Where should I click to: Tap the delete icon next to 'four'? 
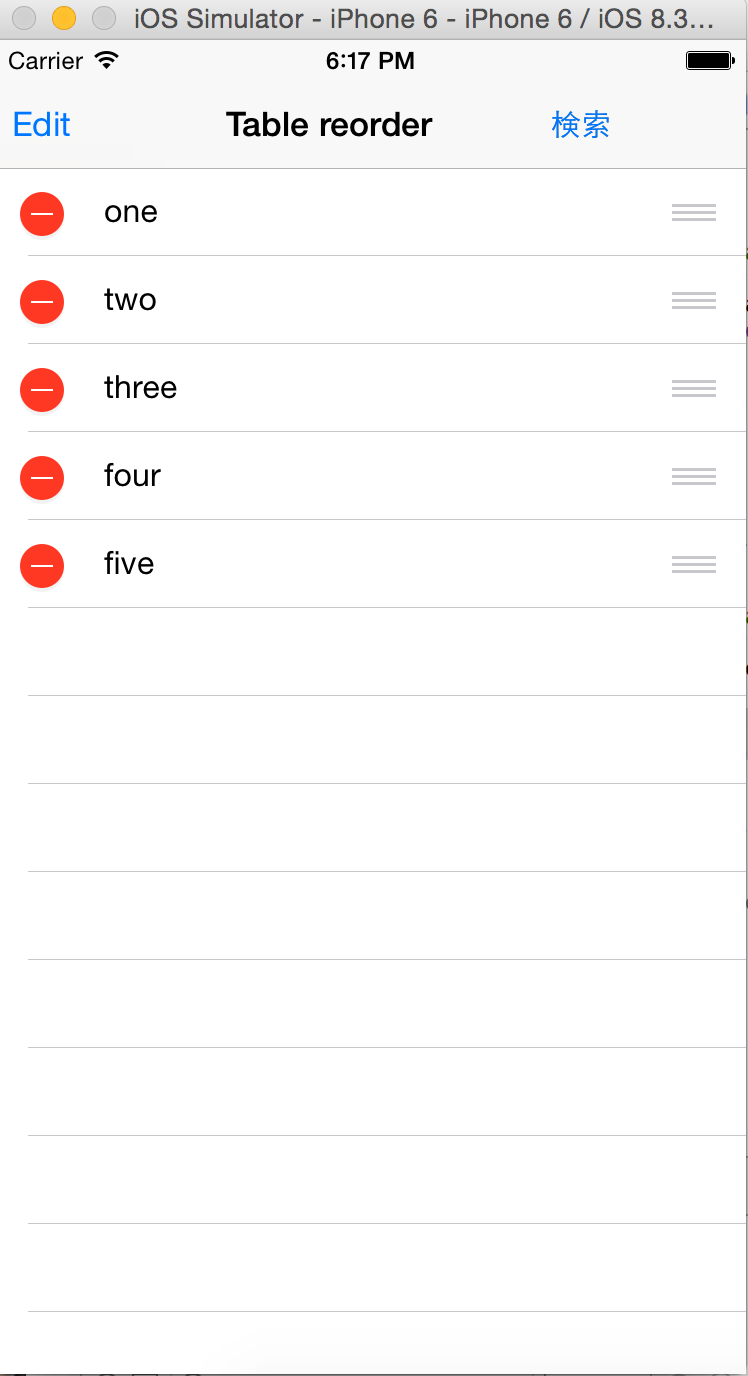tap(41, 477)
